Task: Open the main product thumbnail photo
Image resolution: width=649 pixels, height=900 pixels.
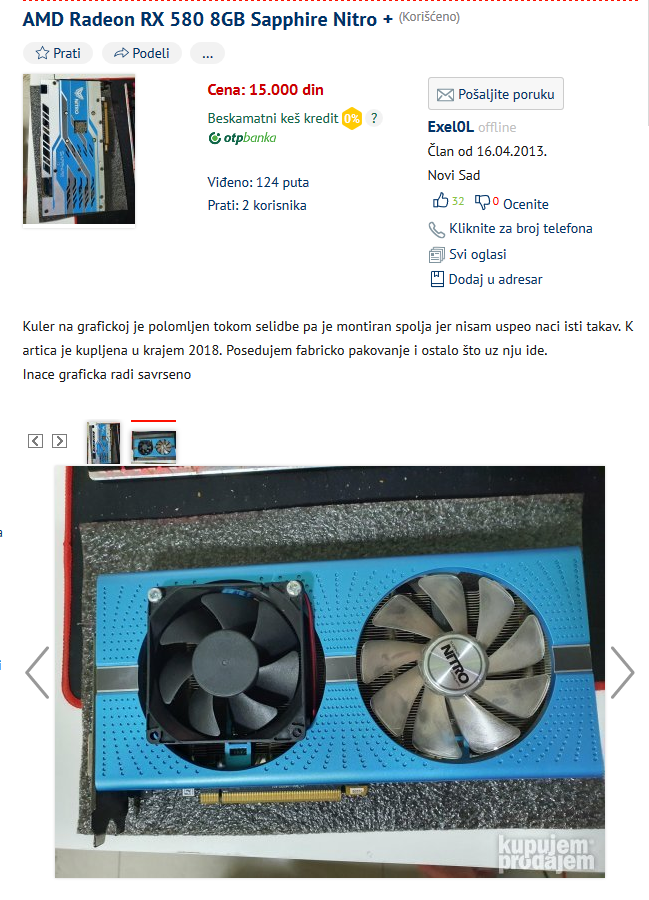Action: click(x=79, y=149)
